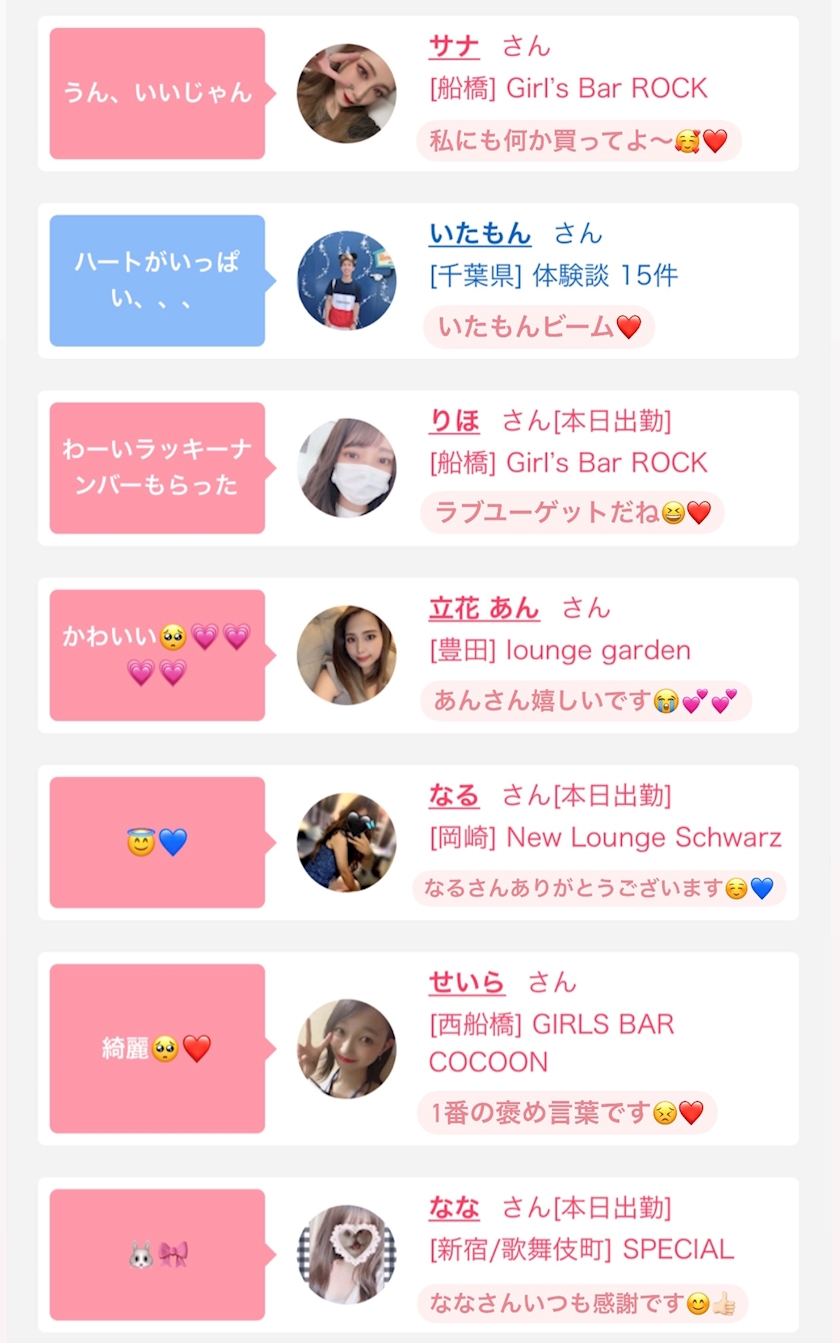The image size is (840, 1343).
Task: View なる's avatar picture
Action: [x=347, y=842]
